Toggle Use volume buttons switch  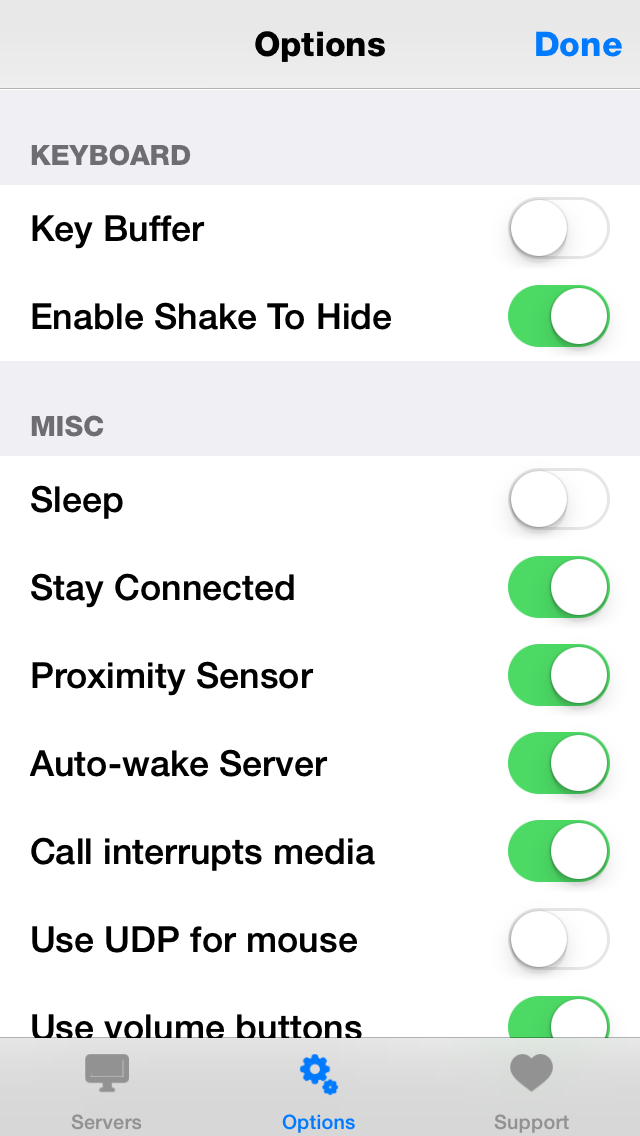click(558, 1017)
